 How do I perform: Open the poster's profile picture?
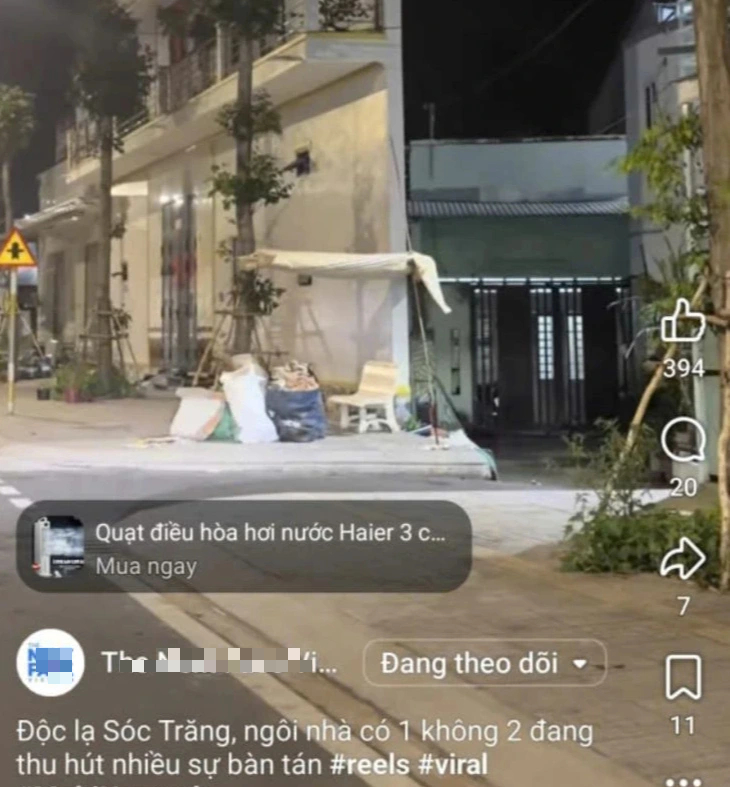50,663
